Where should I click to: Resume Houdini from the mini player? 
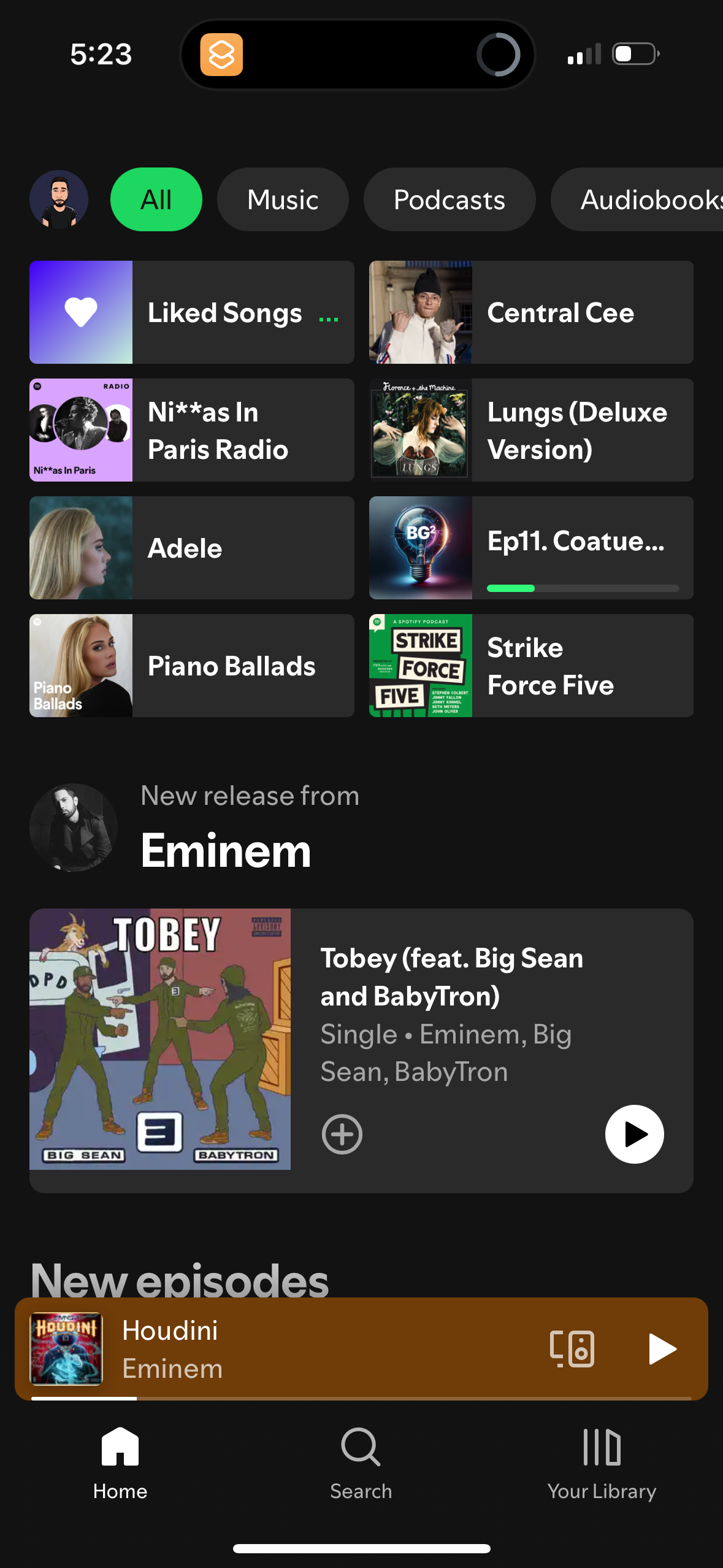(662, 1348)
